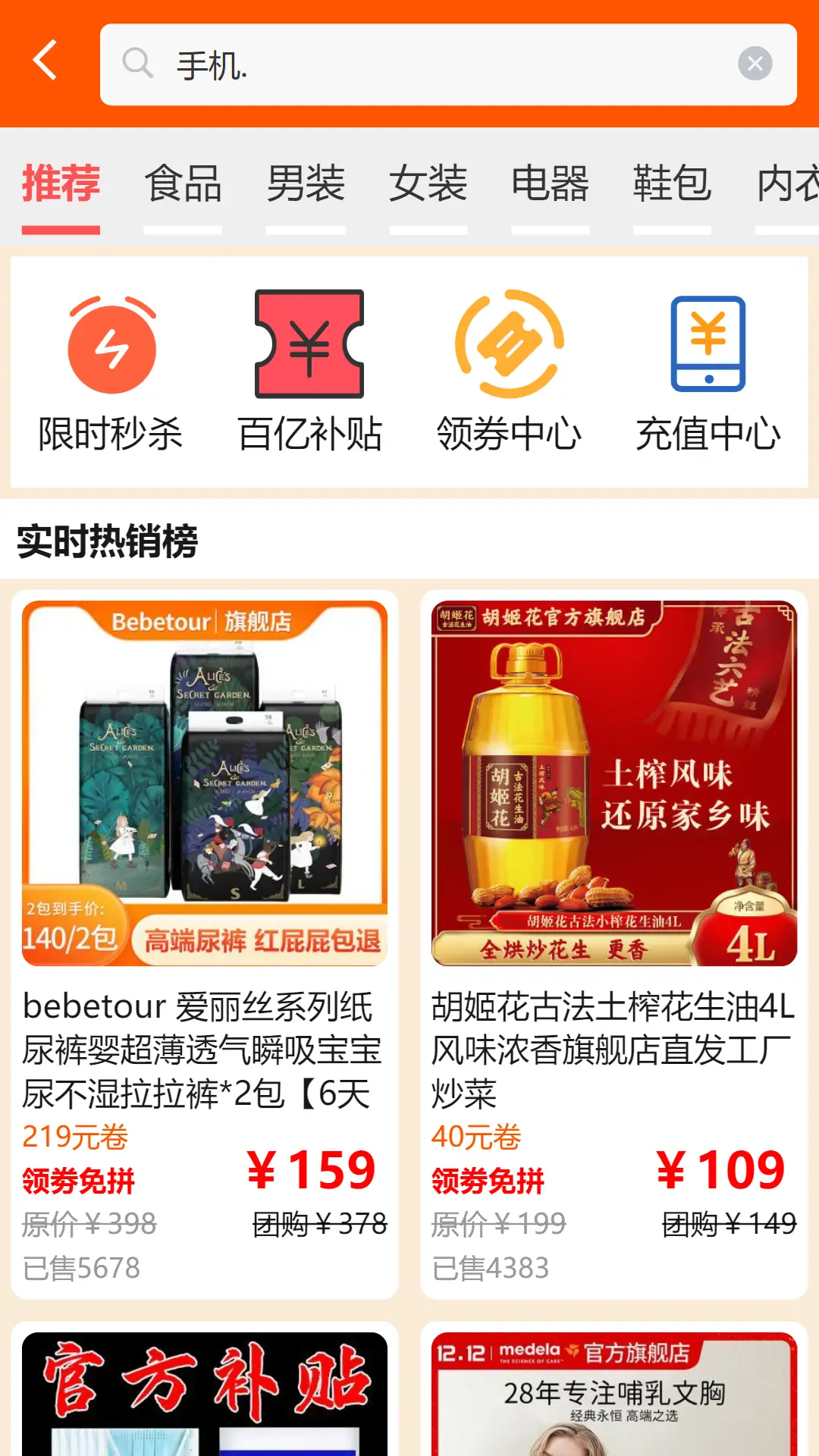Open the 电器 tab
This screenshot has height=1456, width=819.
(x=550, y=184)
